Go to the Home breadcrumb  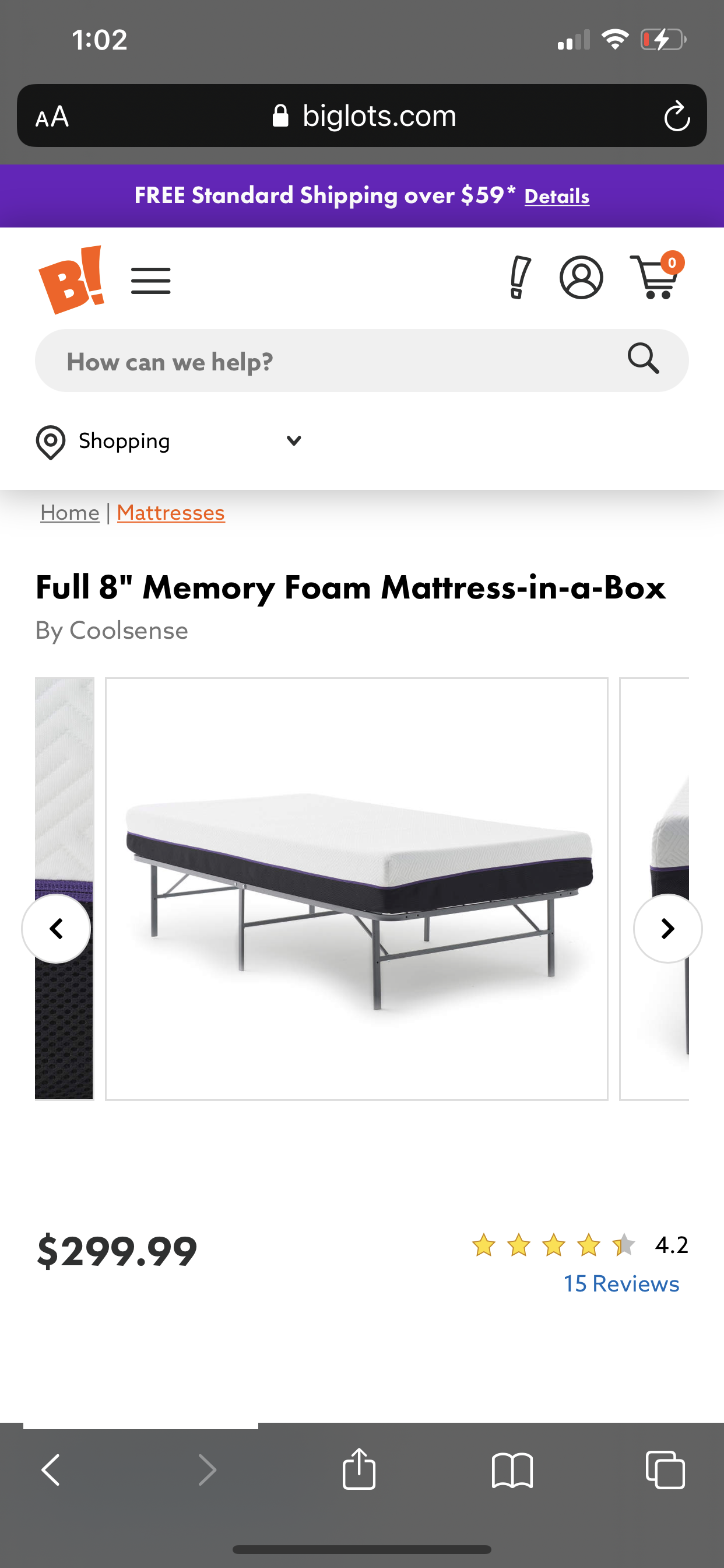coord(70,513)
